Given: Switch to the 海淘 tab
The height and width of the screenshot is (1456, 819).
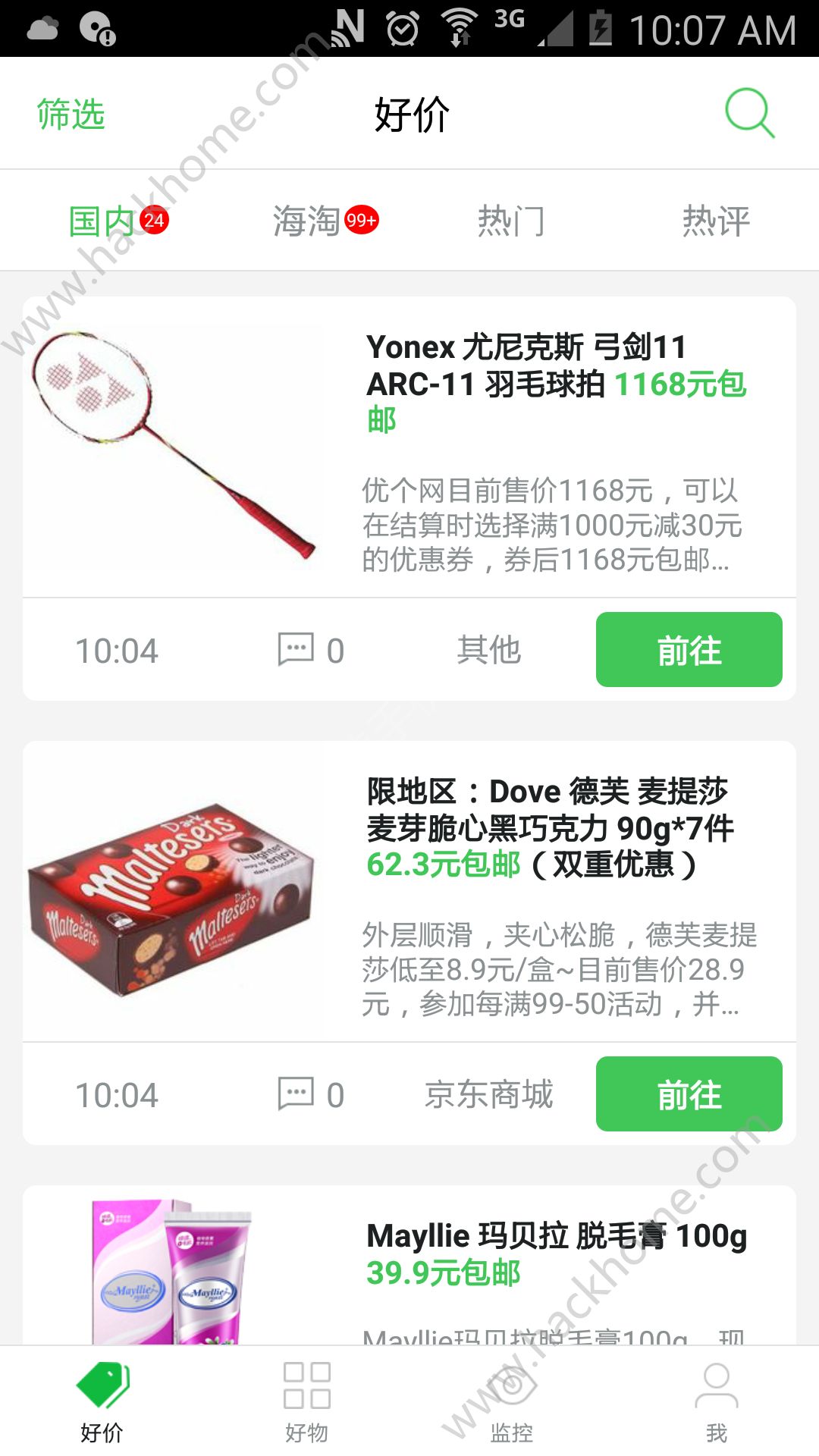Looking at the screenshot, I should coord(307,221).
